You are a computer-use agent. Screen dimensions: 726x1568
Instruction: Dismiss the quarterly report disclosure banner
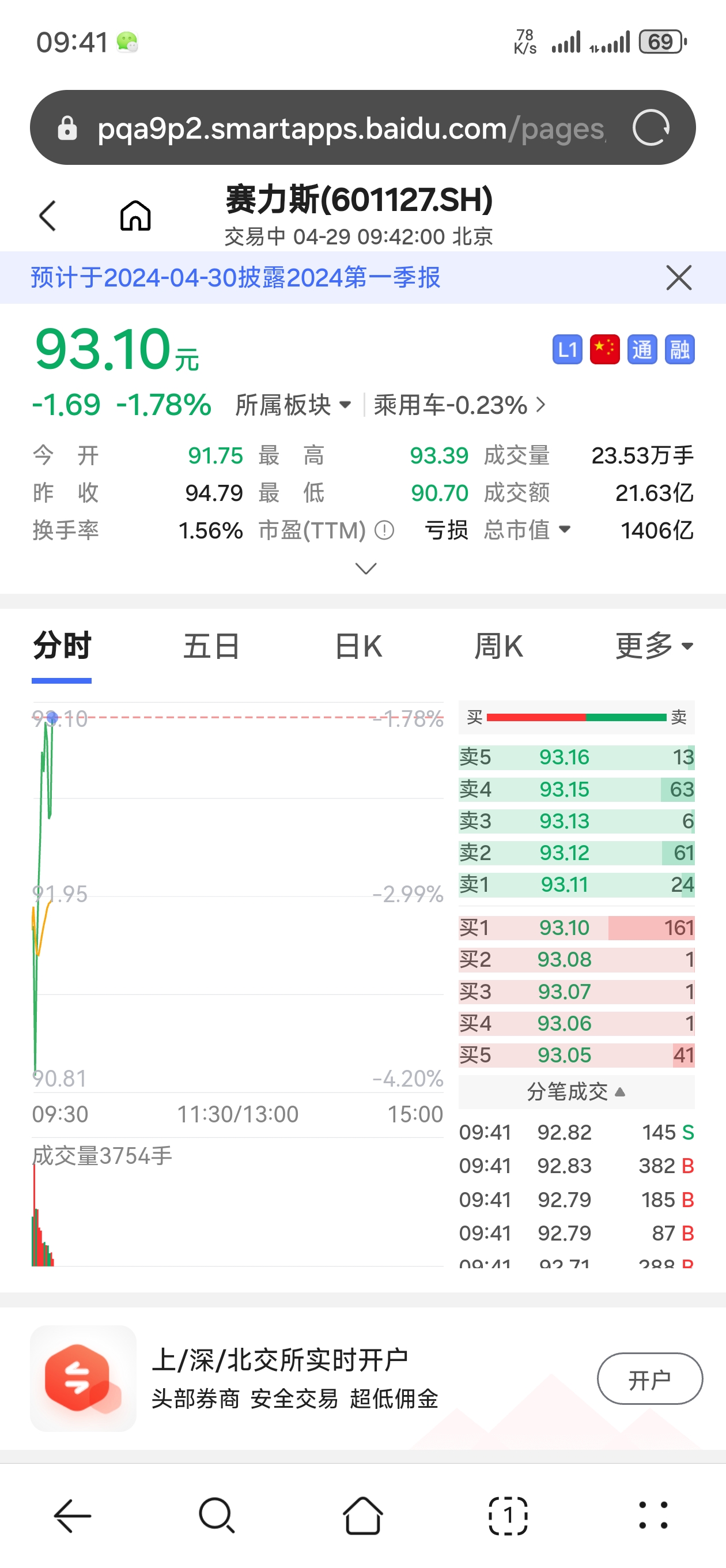(x=679, y=278)
